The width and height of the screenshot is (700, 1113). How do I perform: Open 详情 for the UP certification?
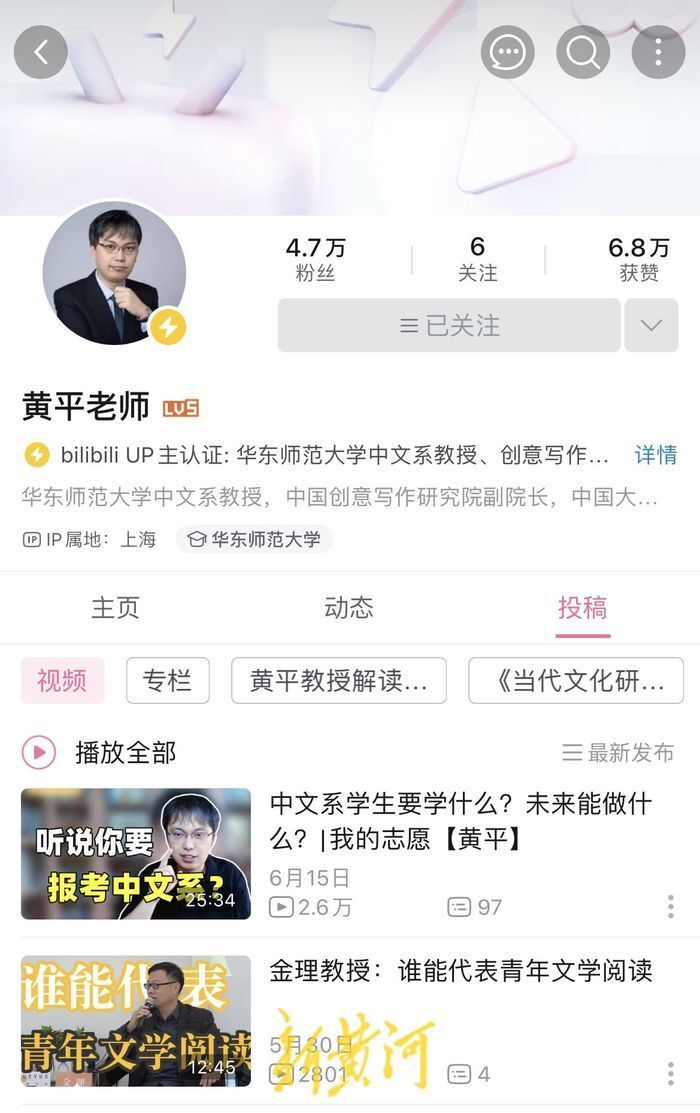click(656, 455)
